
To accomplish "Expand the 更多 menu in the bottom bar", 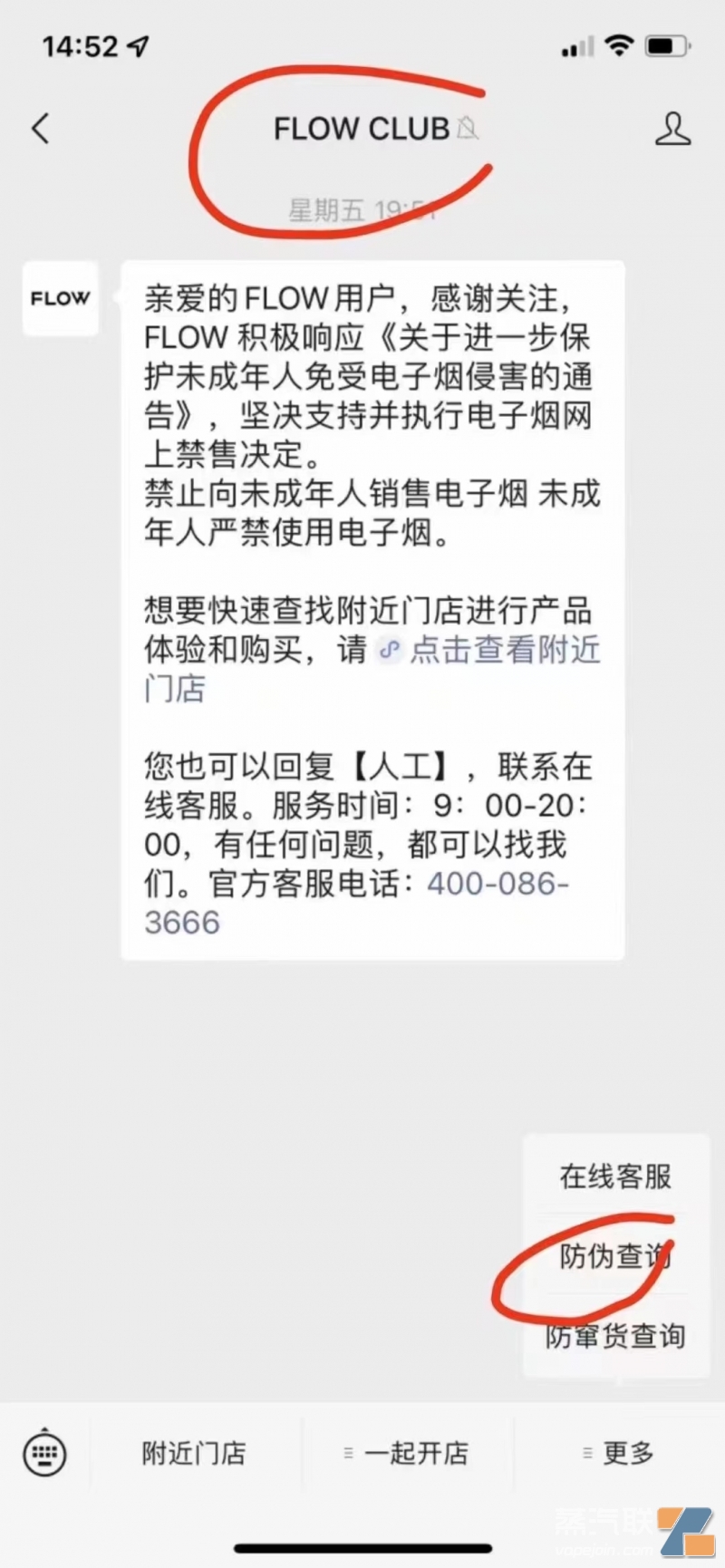I will coord(625,1453).
